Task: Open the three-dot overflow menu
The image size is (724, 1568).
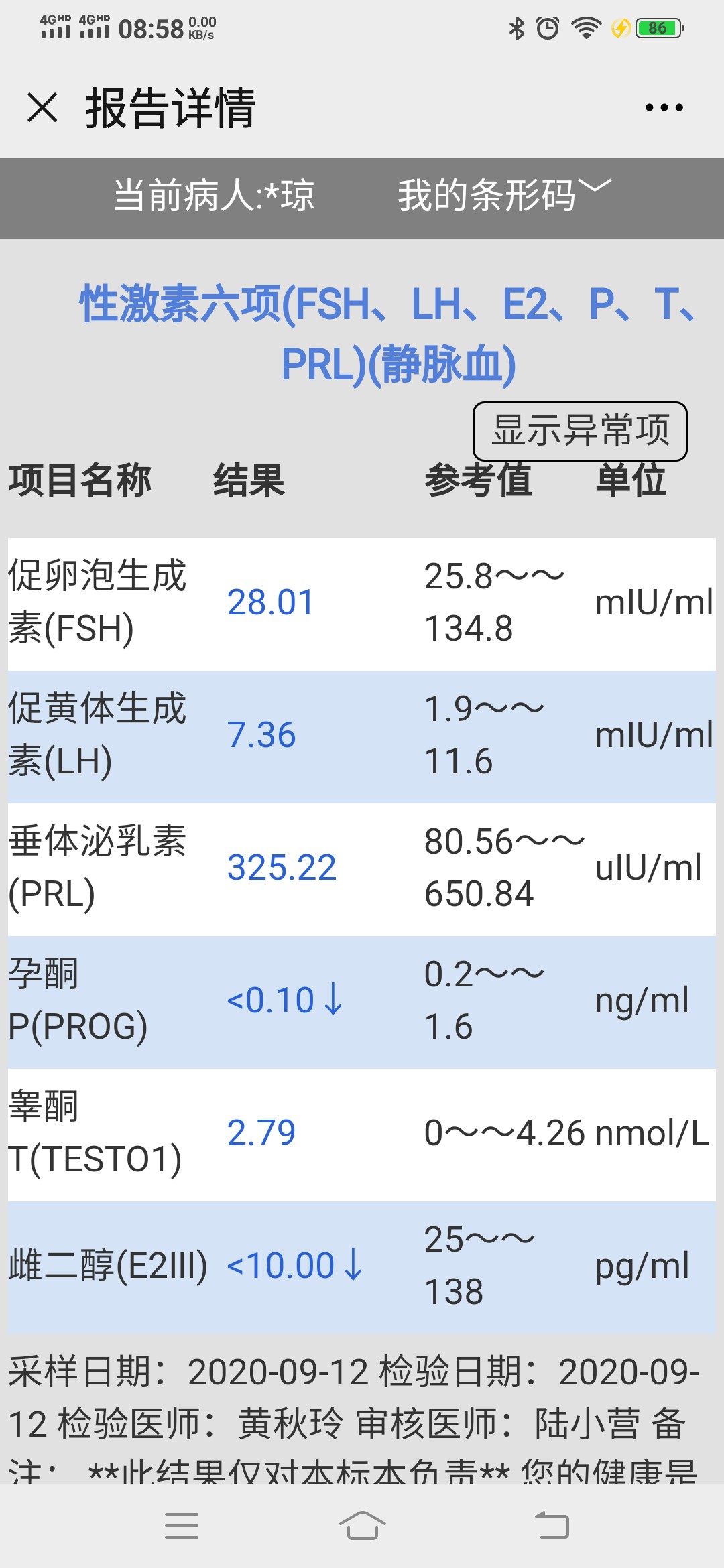Action: [x=664, y=107]
